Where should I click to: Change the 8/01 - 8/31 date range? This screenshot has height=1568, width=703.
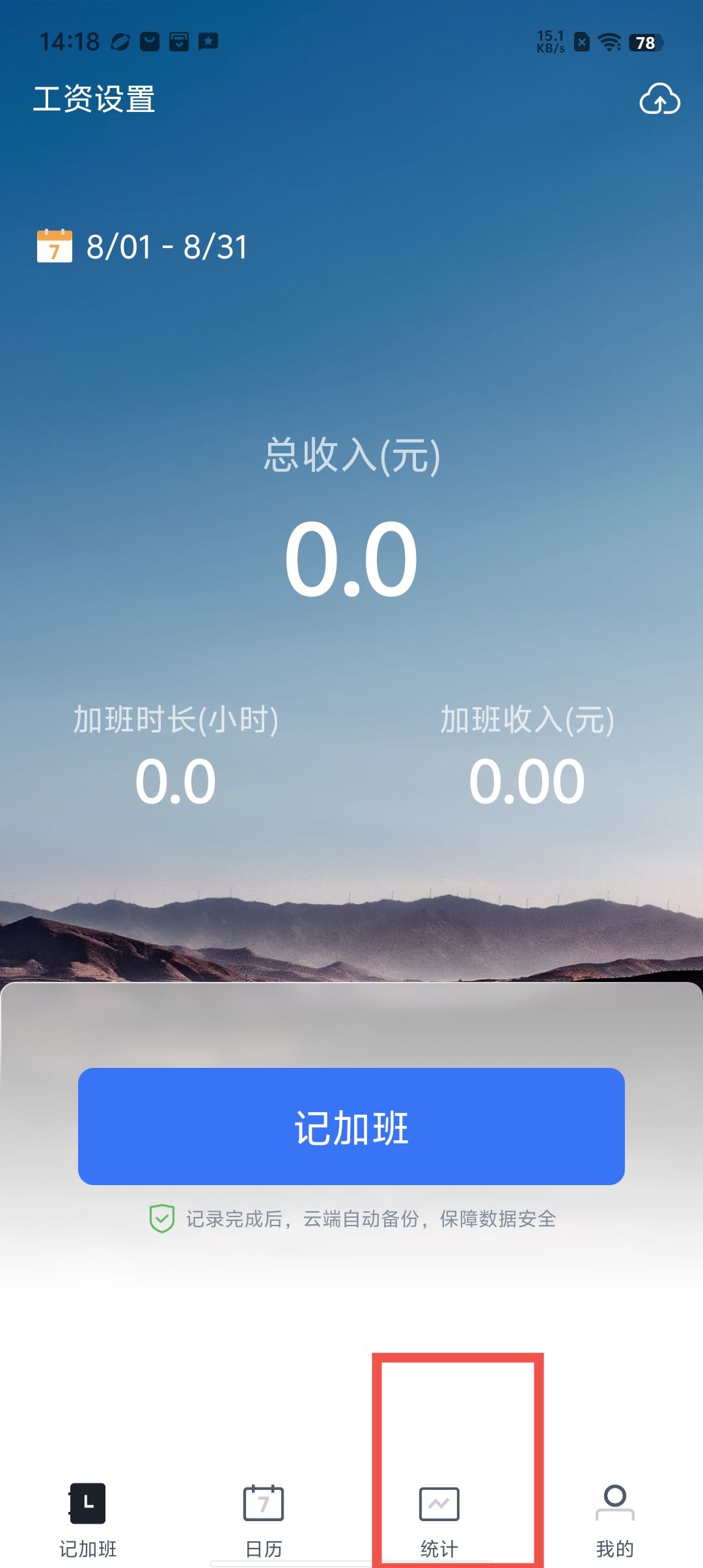point(143,247)
